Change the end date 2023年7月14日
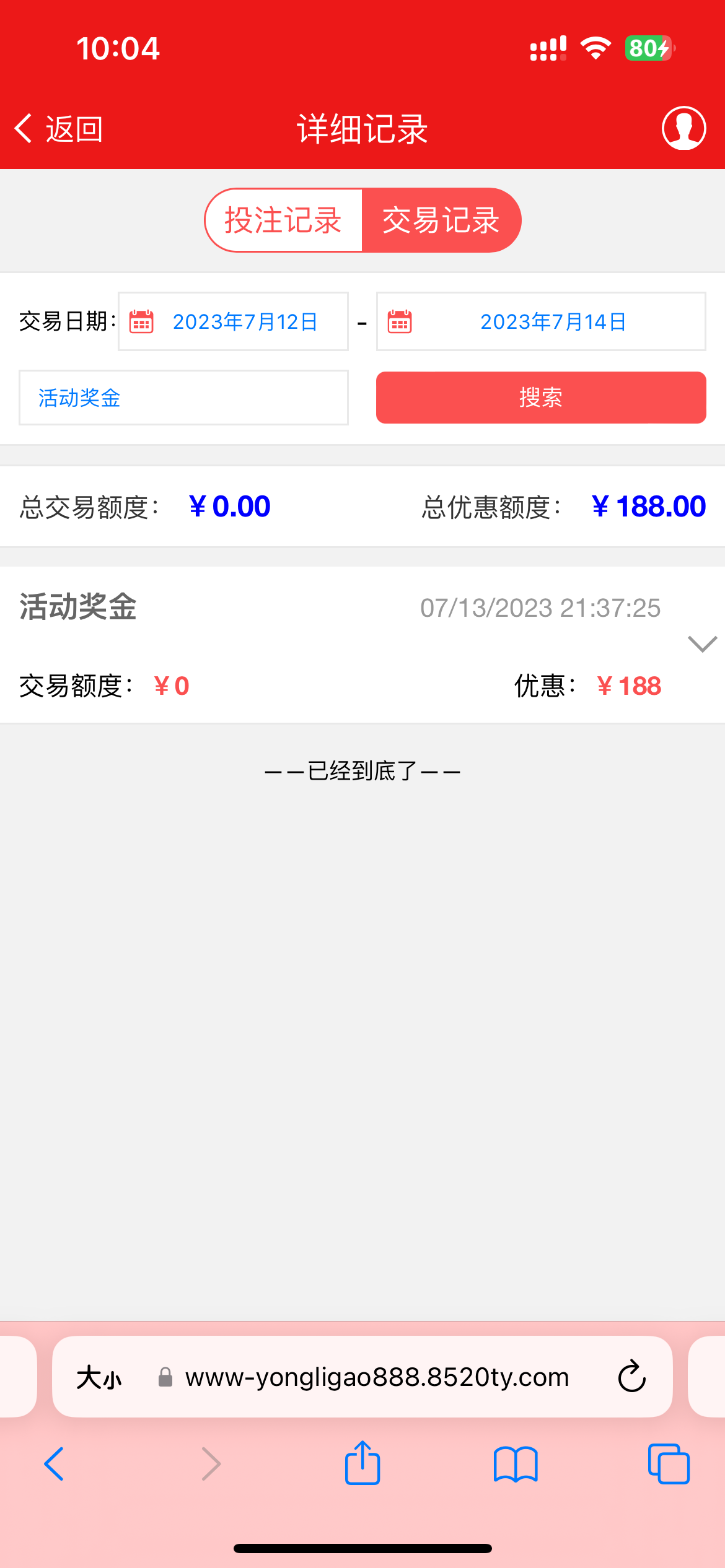 pyautogui.click(x=541, y=321)
